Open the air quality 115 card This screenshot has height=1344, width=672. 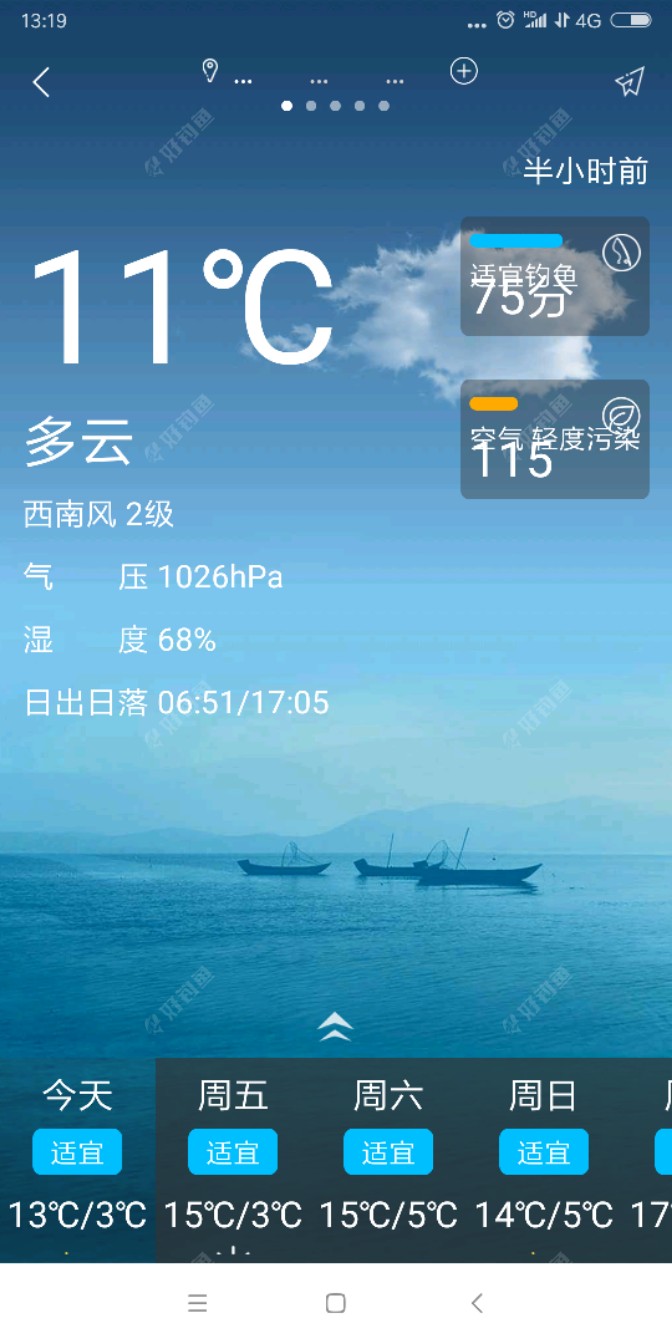coord(554,439)
